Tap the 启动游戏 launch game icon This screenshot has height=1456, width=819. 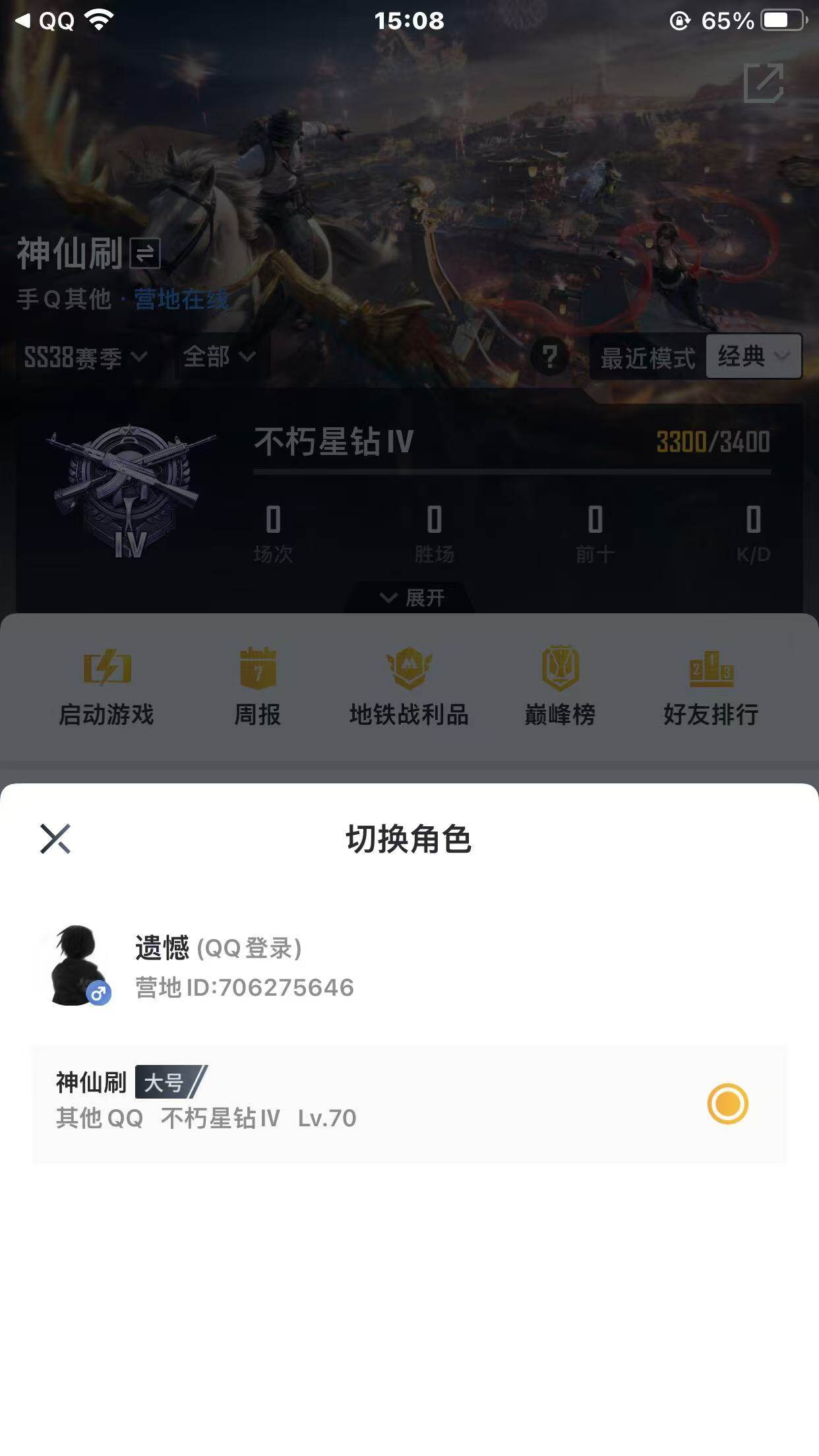107,671
